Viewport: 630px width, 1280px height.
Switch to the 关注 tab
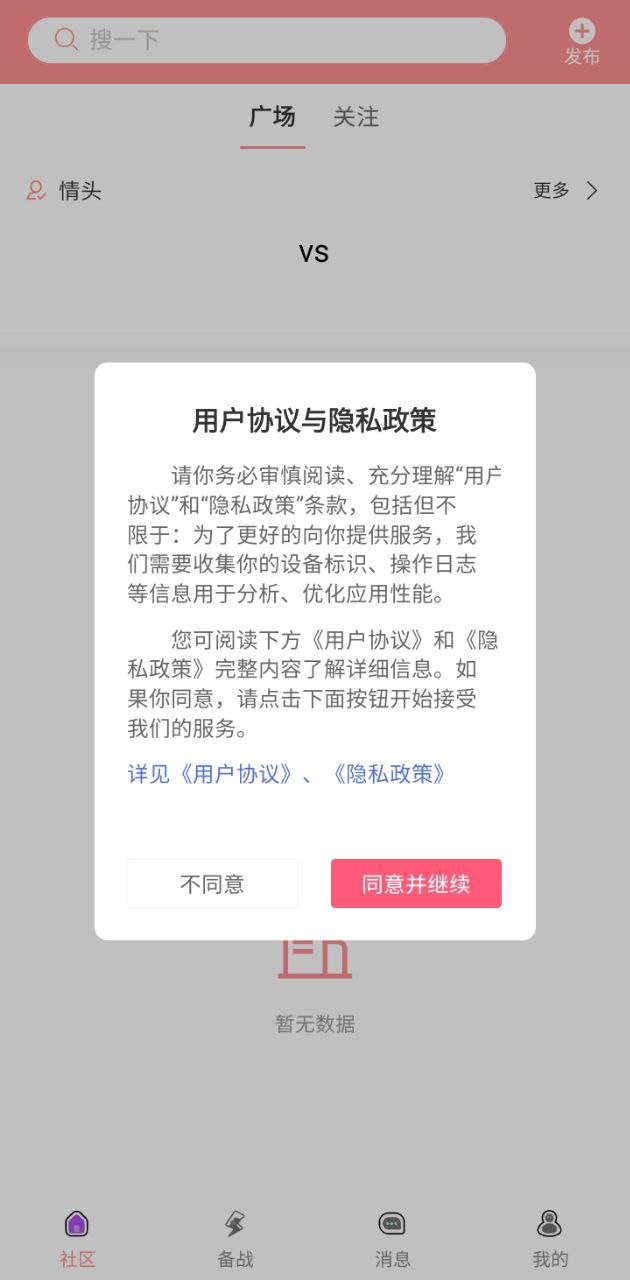click(356, 117)
